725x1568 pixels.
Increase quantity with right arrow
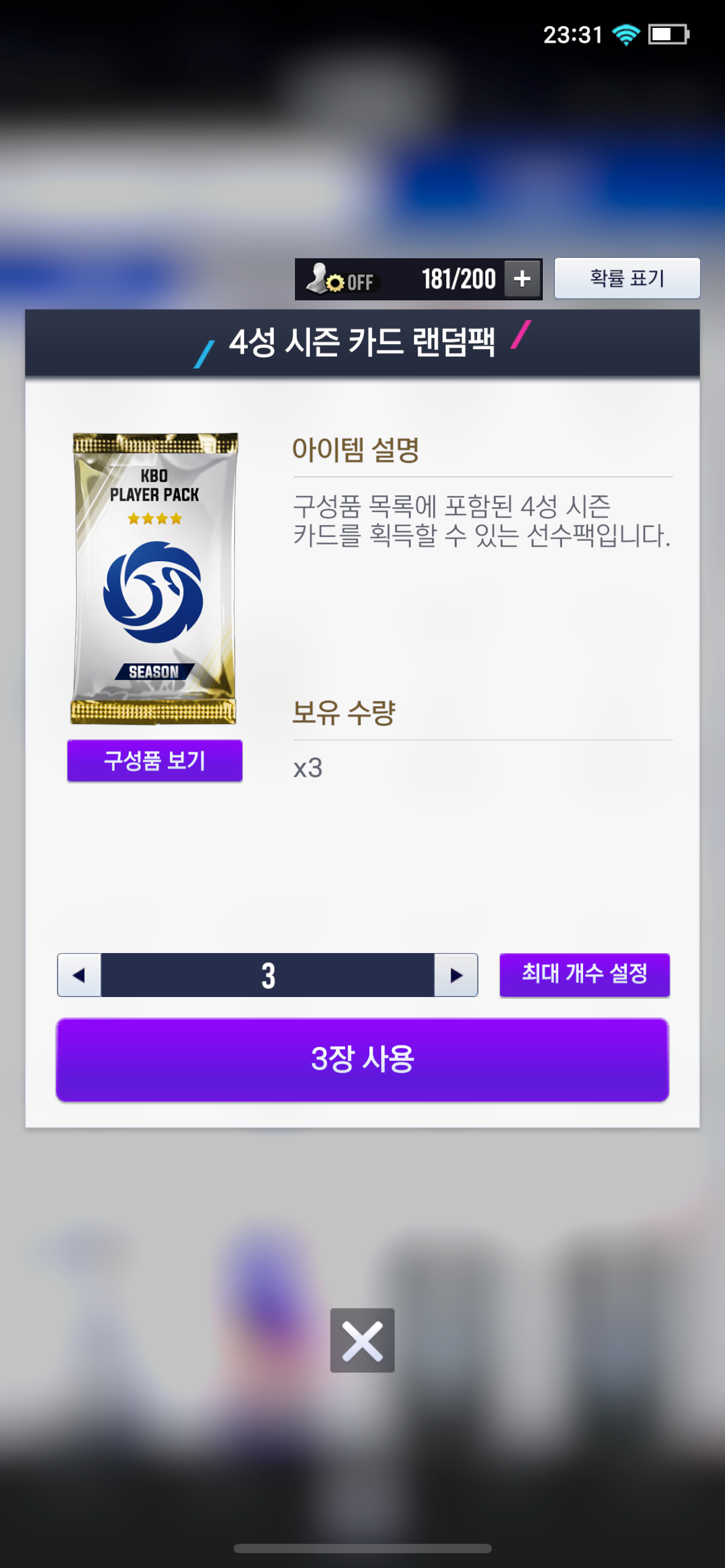pyautogui.click(x=456, y=975)
